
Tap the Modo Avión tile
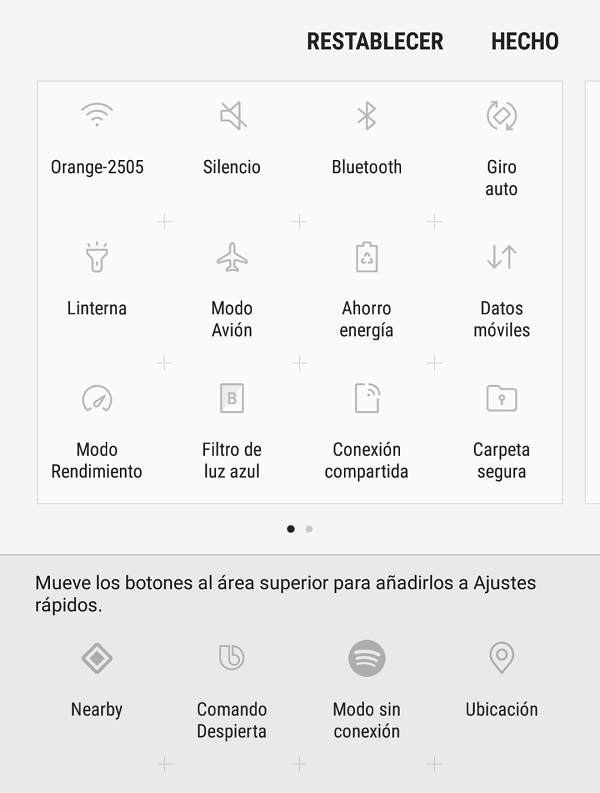pyautogui.click(x=232, y=258)
